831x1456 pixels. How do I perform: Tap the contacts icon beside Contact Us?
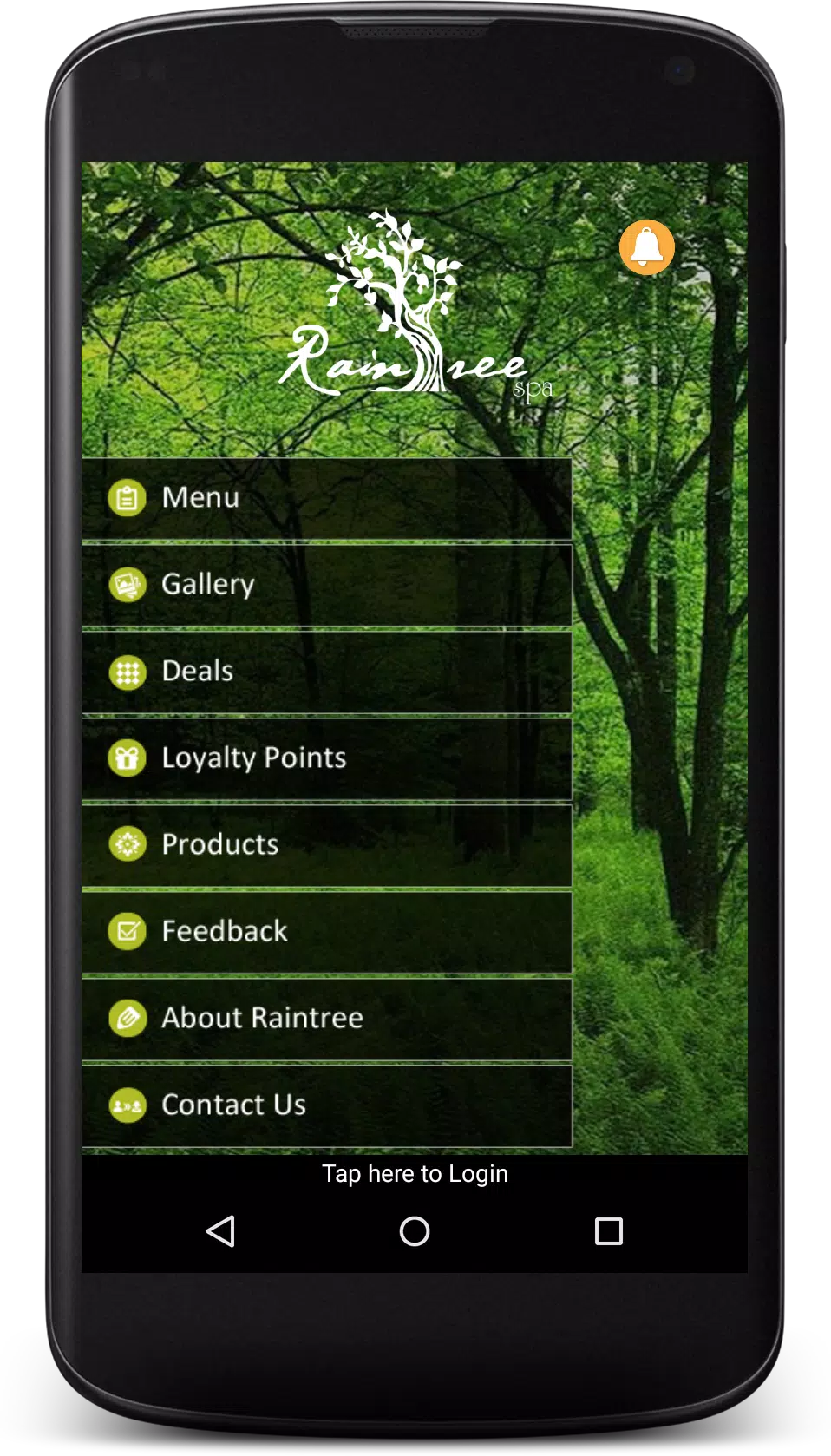point(127,1104)
